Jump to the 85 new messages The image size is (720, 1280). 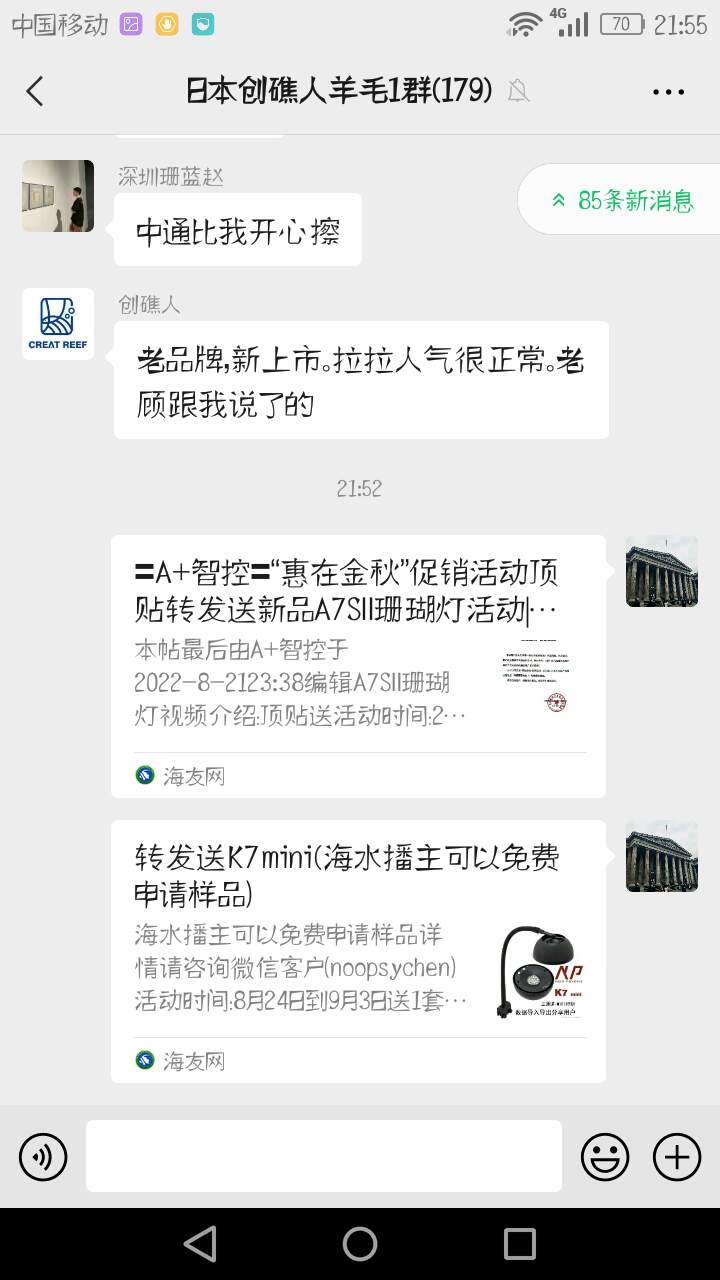pyautogui.click(x=620, y=200)
